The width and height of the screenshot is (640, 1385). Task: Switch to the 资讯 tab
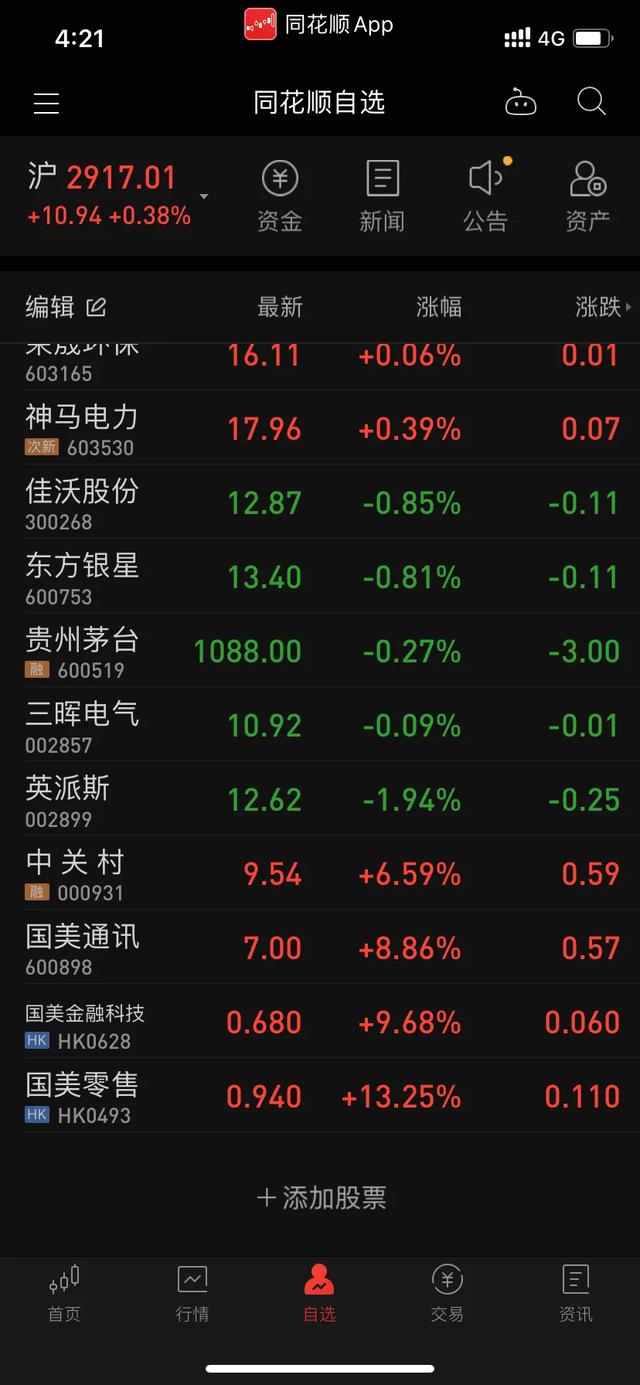coord(576,1293)
